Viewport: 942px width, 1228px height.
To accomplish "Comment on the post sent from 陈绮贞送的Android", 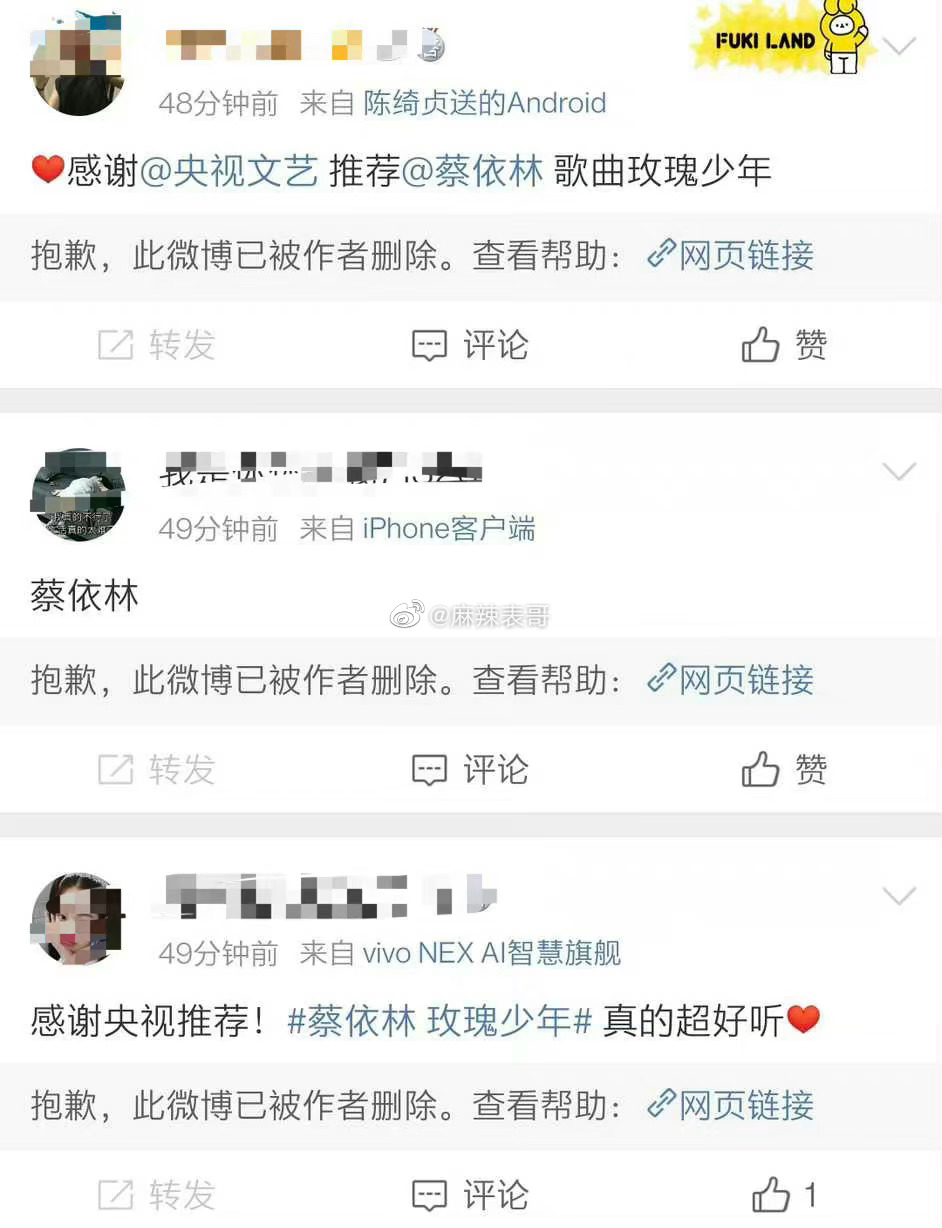I will tap(470, 345).
